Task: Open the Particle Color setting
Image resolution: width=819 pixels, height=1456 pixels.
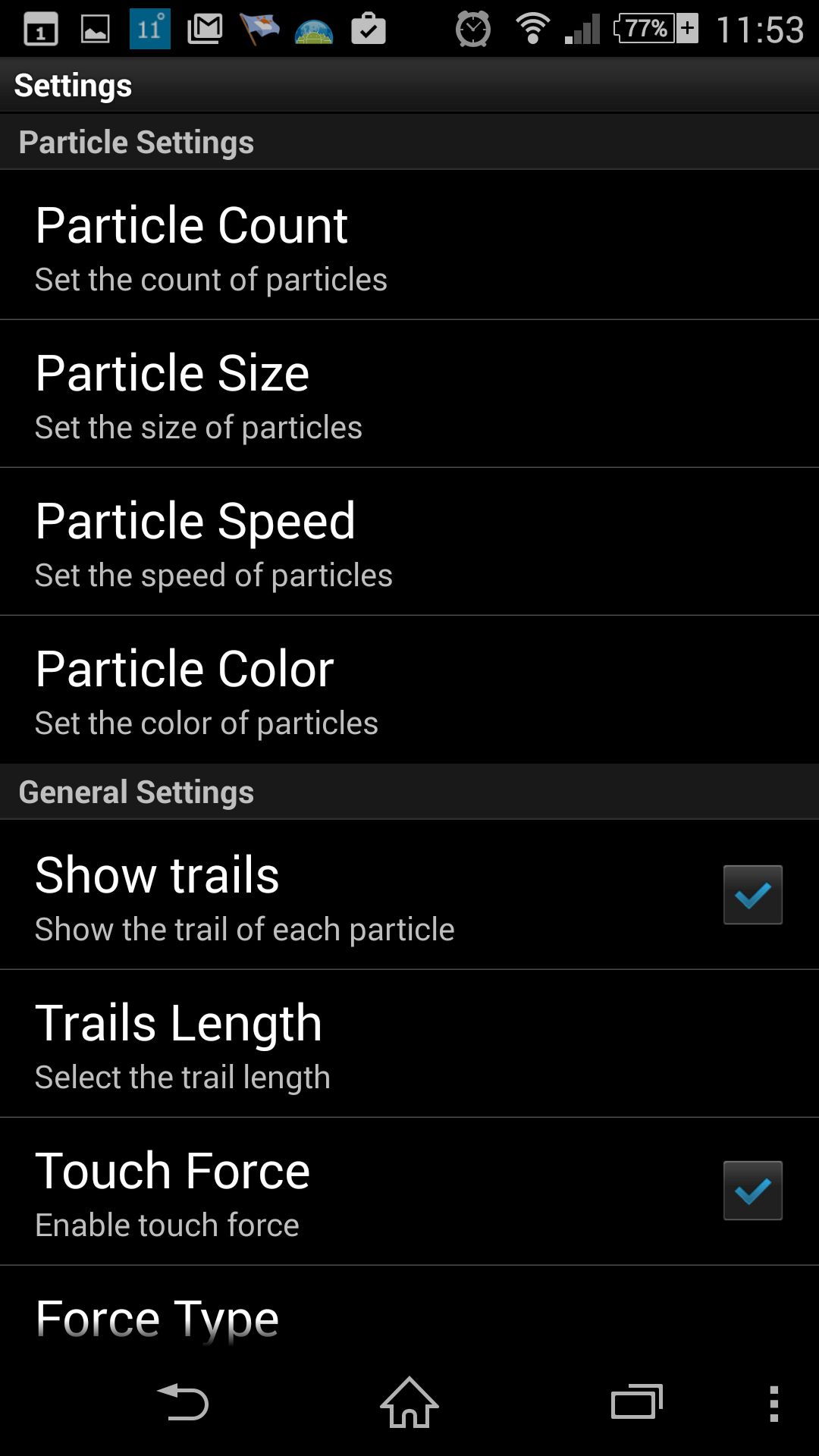Action: [409, 689]
